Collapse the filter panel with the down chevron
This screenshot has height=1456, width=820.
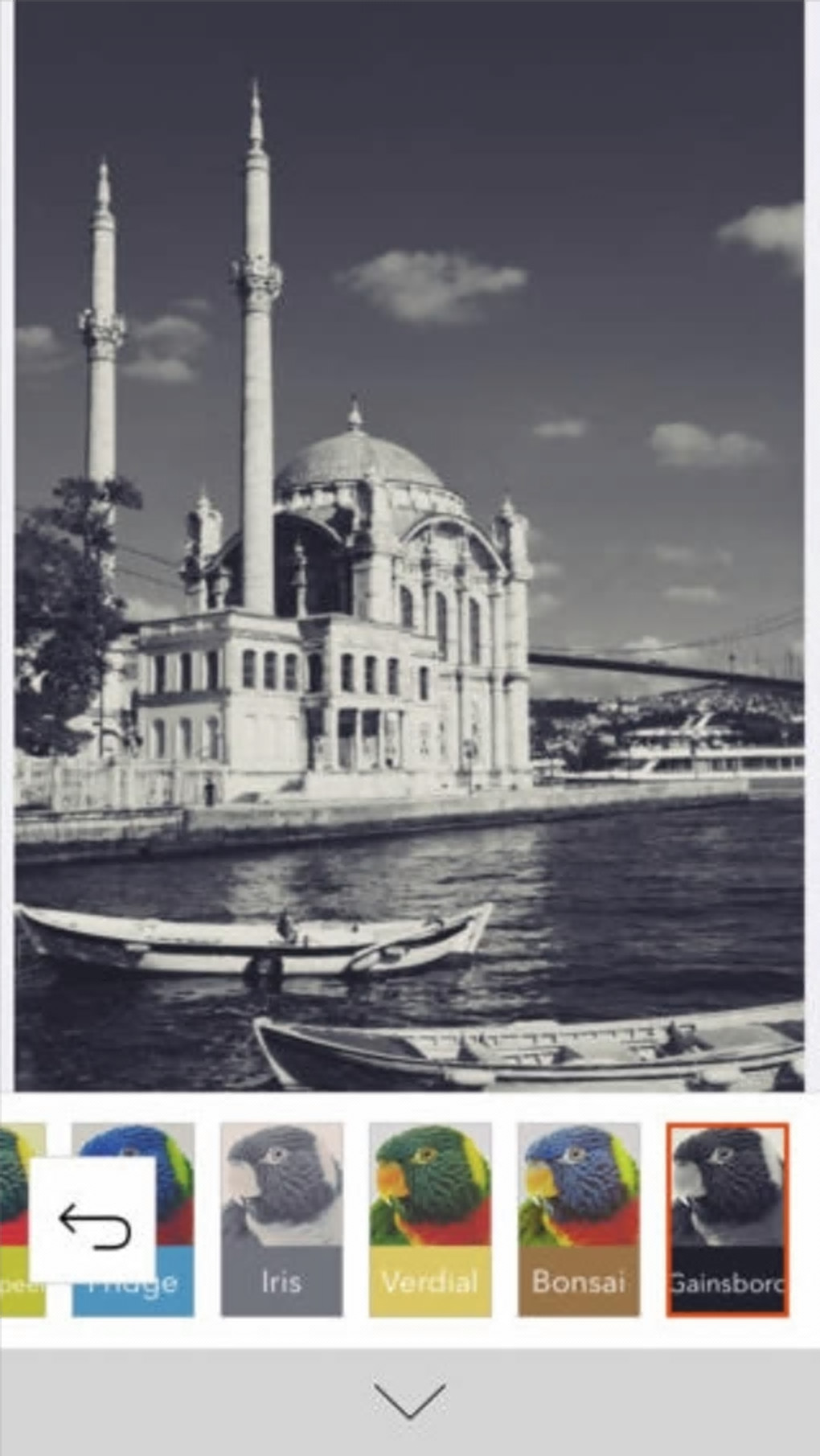tap(409, 1401)
